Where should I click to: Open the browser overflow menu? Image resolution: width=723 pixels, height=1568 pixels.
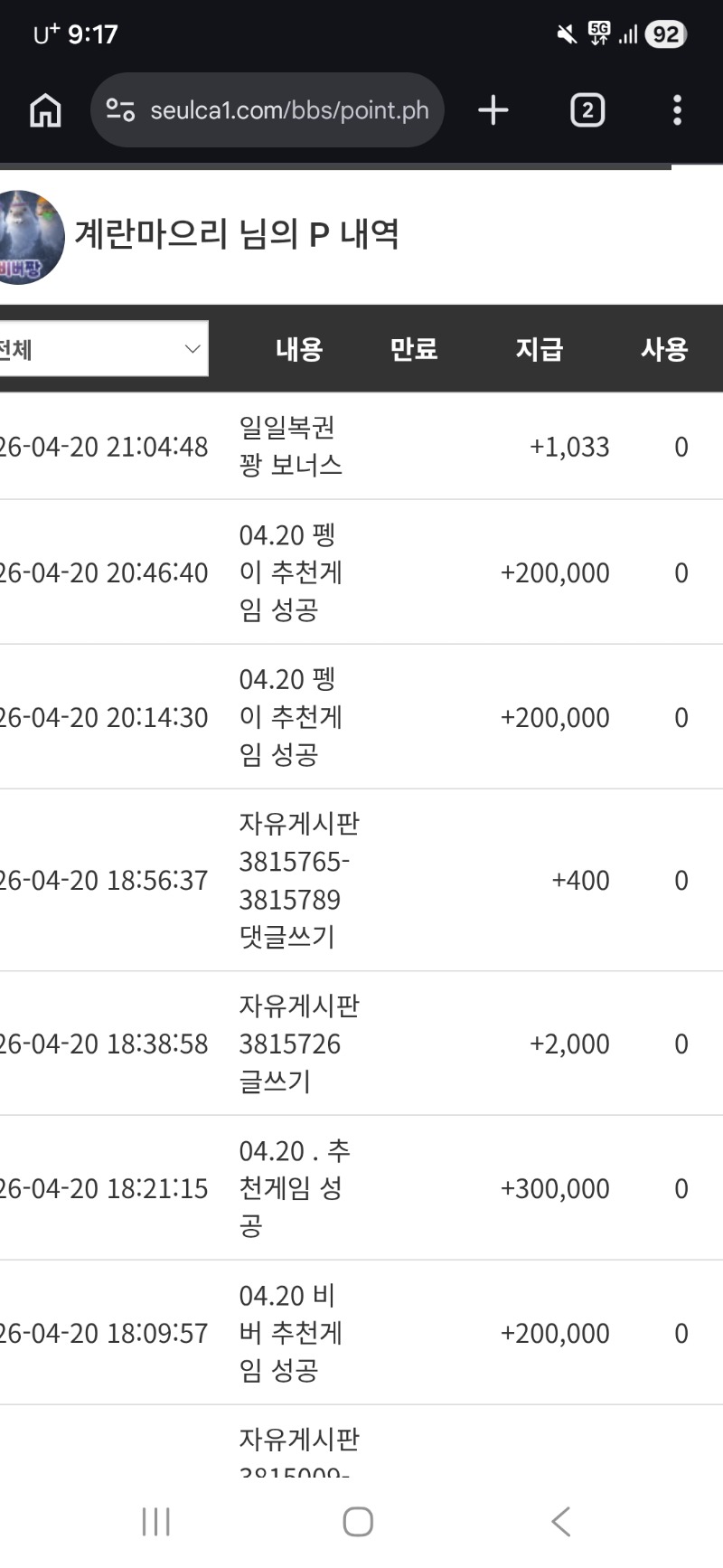tap(677, 110)
